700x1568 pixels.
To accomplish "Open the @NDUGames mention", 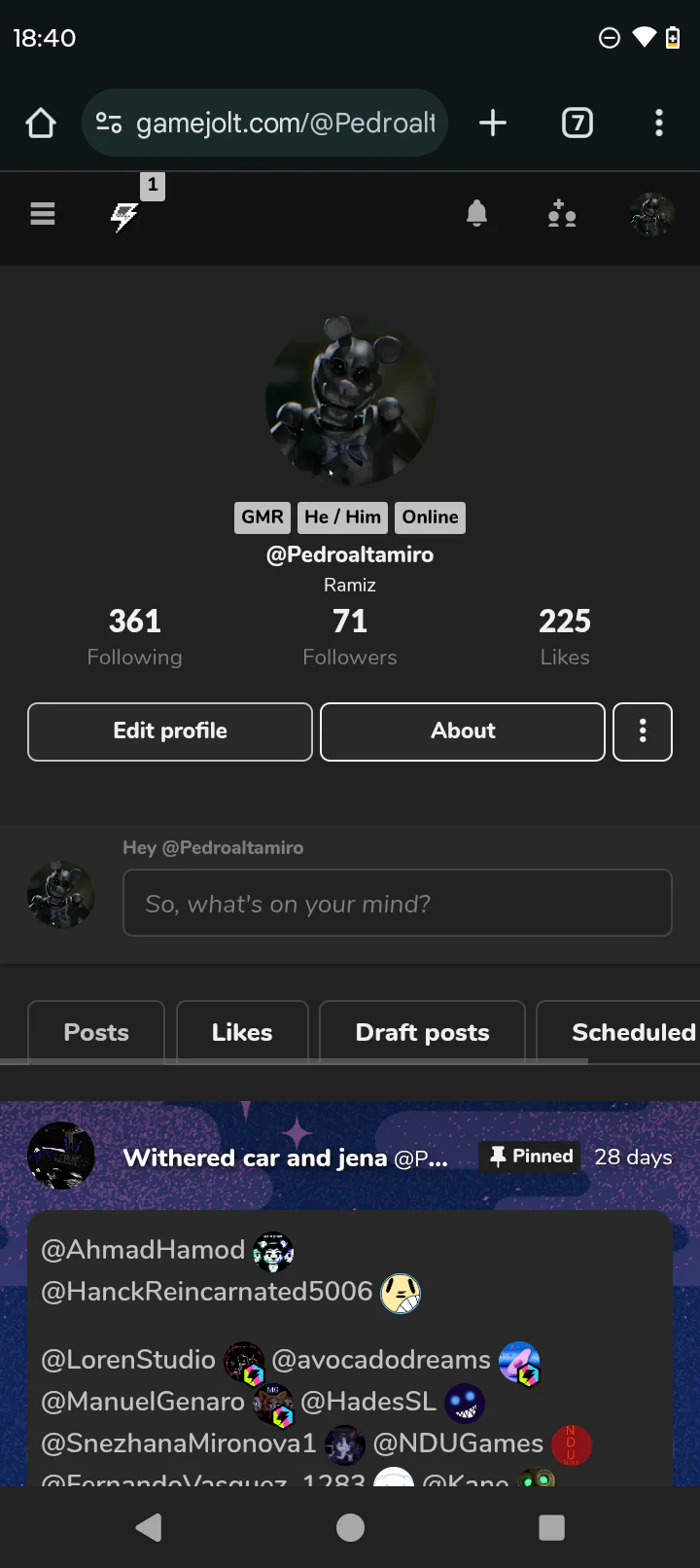I will [x=458, y=1443].
